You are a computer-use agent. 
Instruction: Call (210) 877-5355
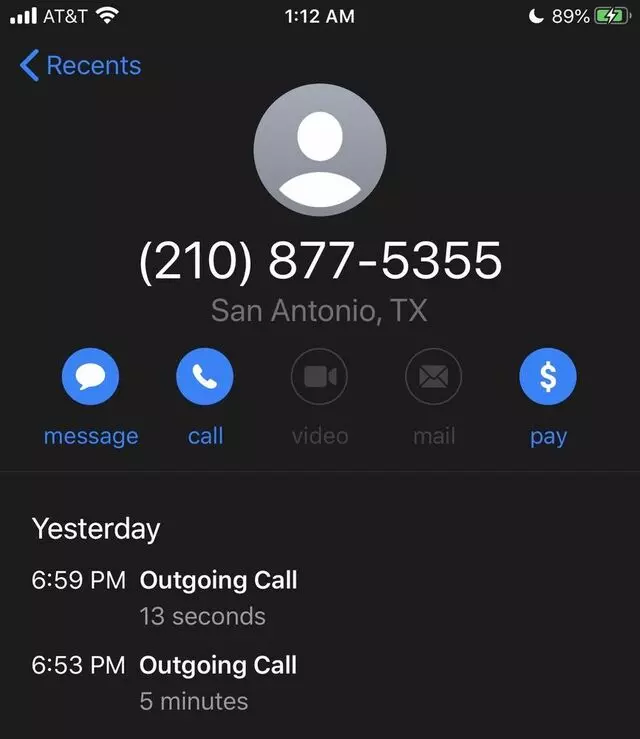205,378
